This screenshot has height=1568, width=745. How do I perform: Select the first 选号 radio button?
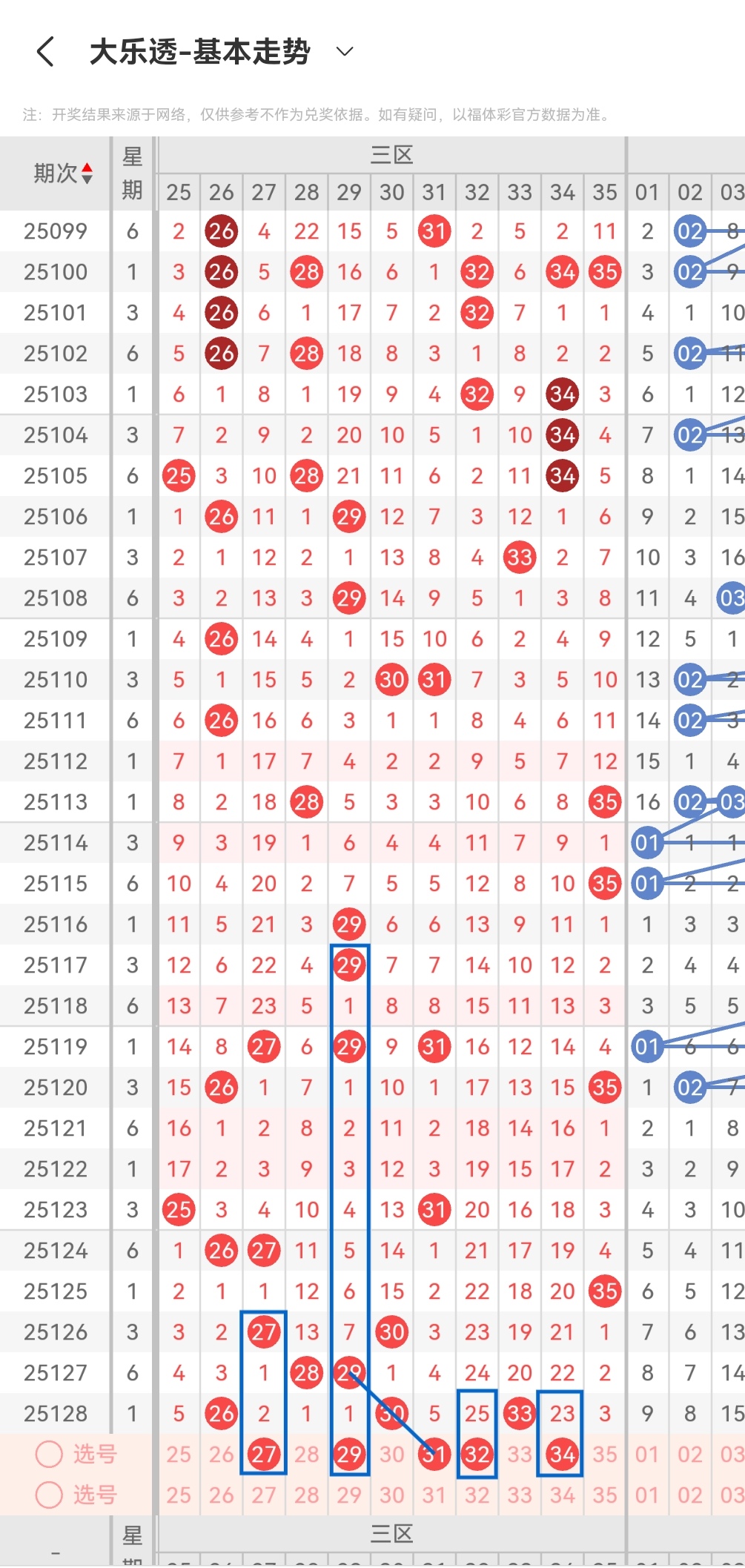tap(49, 1454)
